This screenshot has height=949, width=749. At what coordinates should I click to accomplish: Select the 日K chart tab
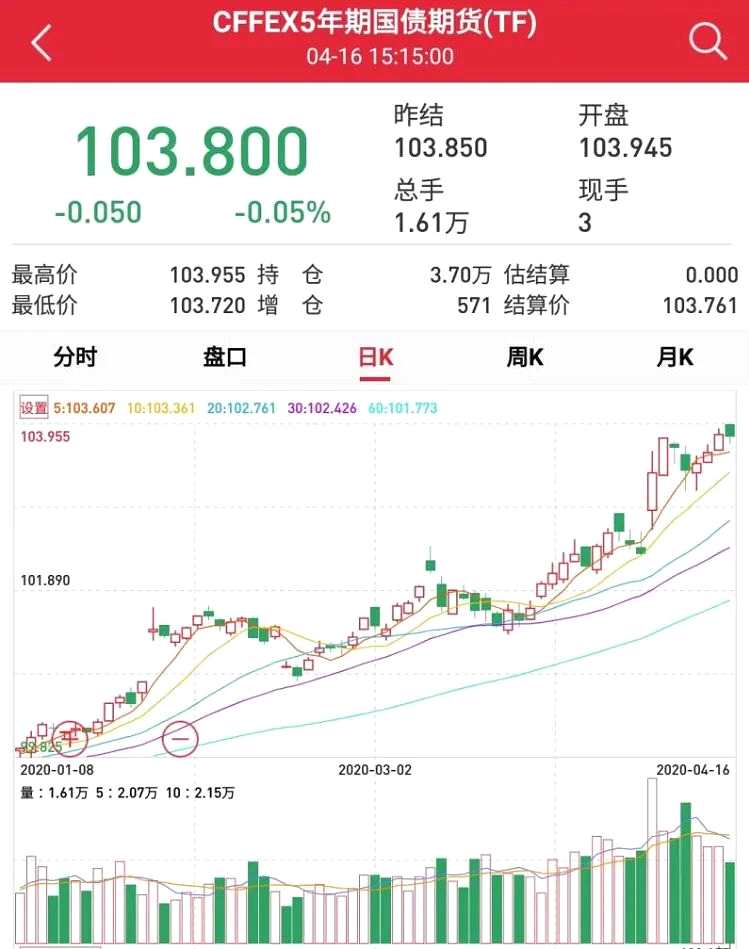tap(375, 357)
